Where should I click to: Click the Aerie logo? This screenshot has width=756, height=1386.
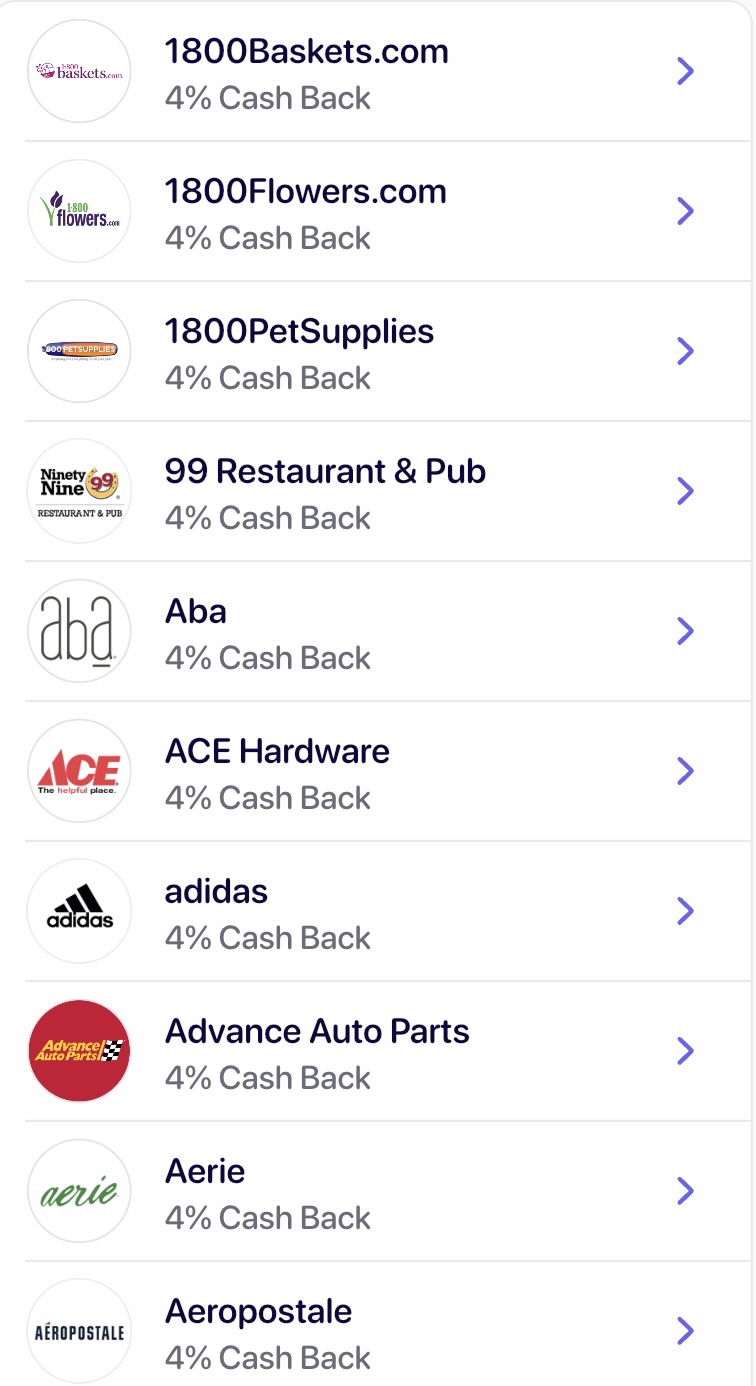pos(79,1191)
